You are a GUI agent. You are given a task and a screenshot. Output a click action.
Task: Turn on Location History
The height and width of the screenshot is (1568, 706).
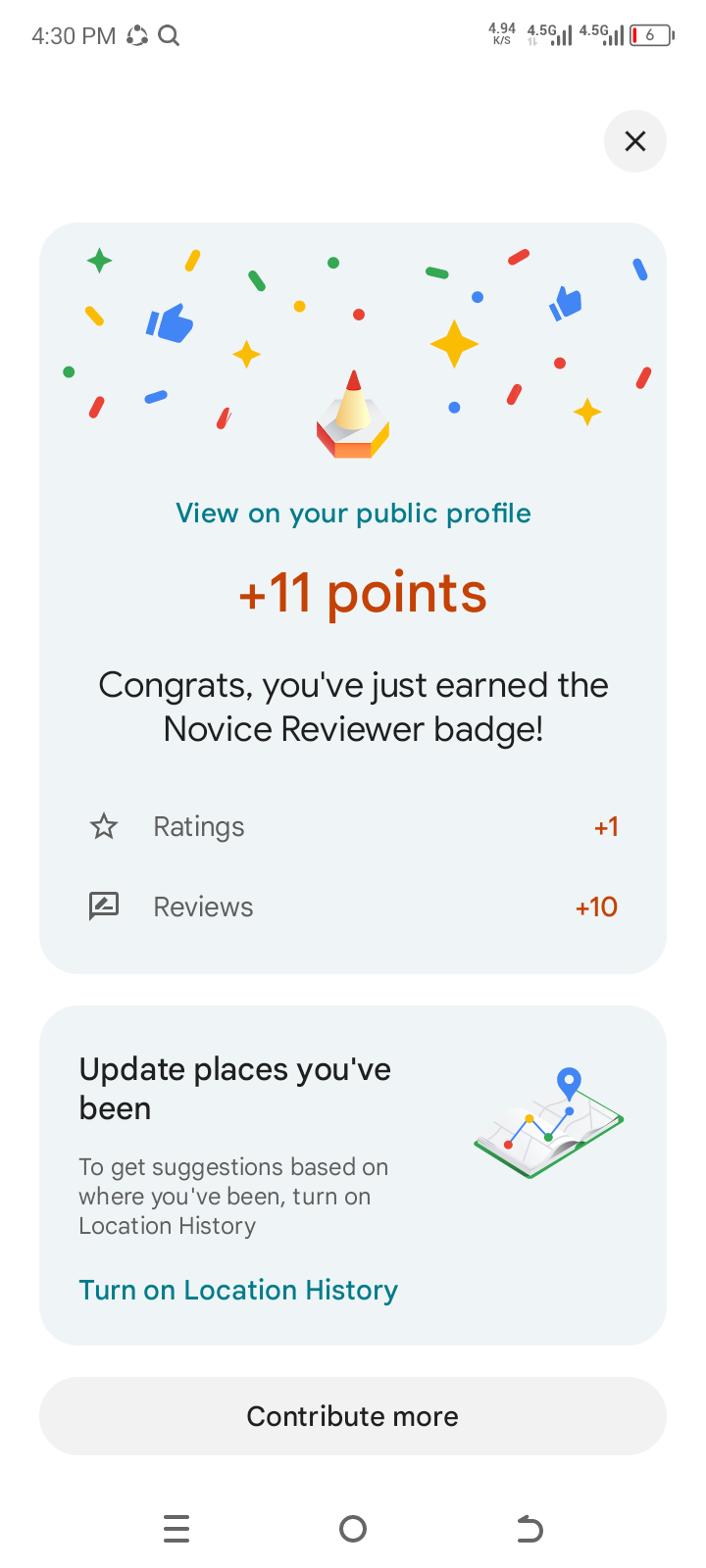pos(238,1290)
